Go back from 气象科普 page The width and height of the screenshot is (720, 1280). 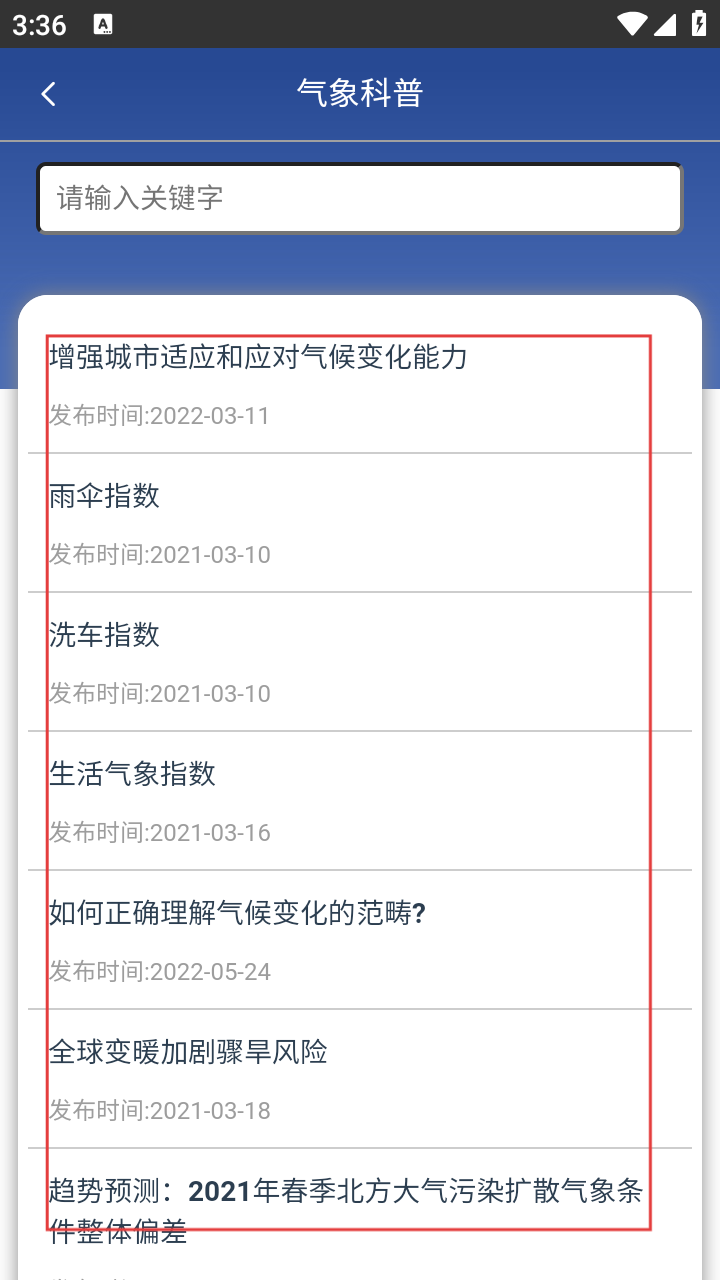(48, 94)
